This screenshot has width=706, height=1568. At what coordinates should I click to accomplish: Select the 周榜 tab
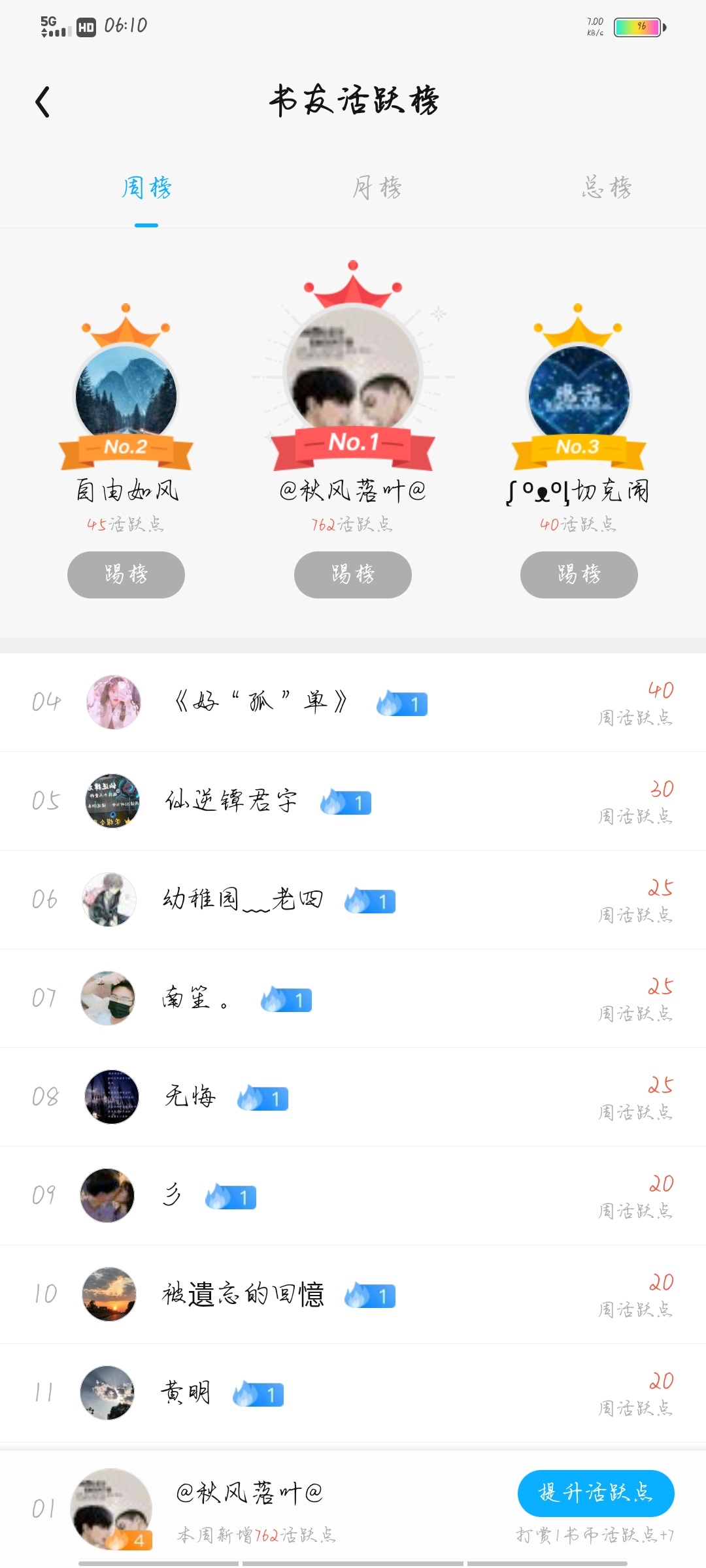[146, 188]
